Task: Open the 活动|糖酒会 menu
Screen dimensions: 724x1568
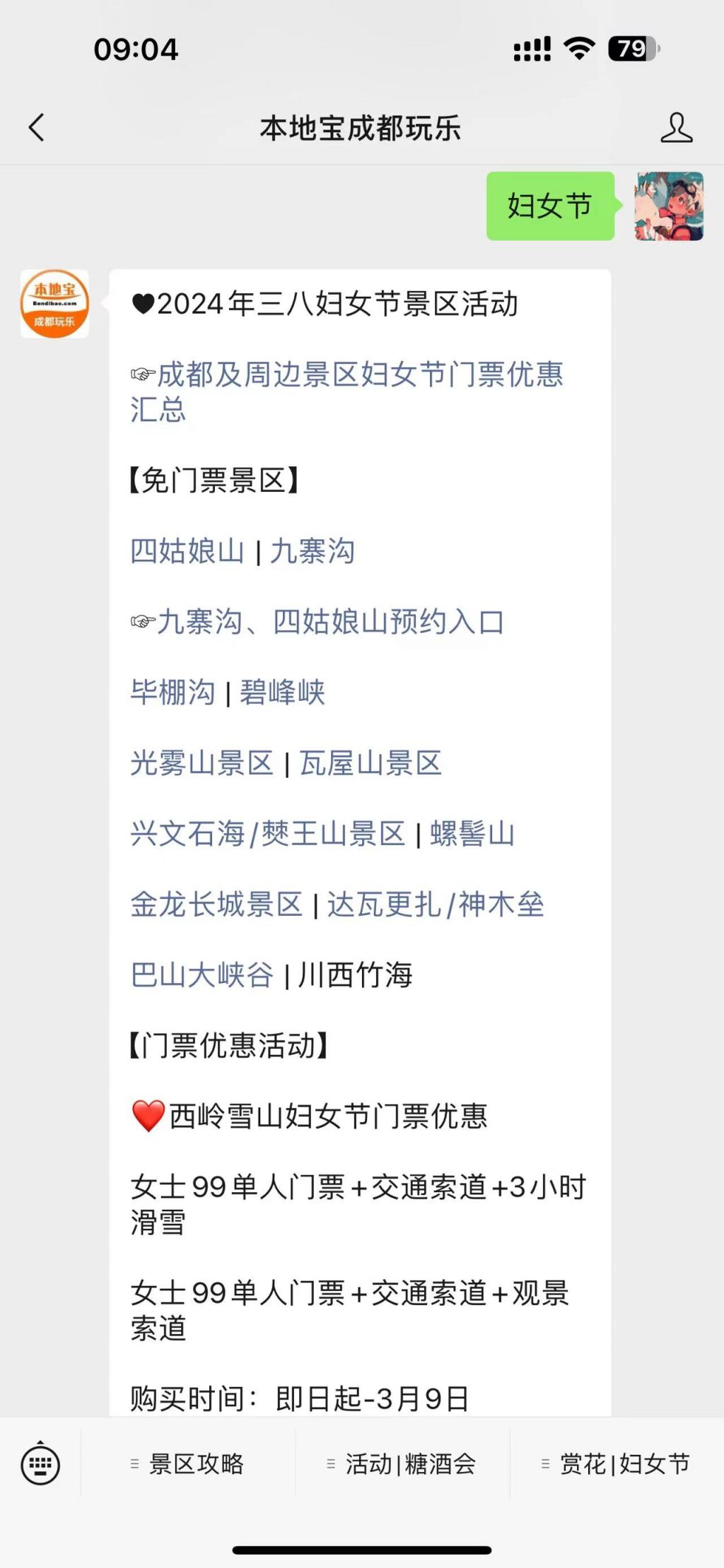Action: point(402,1465)
